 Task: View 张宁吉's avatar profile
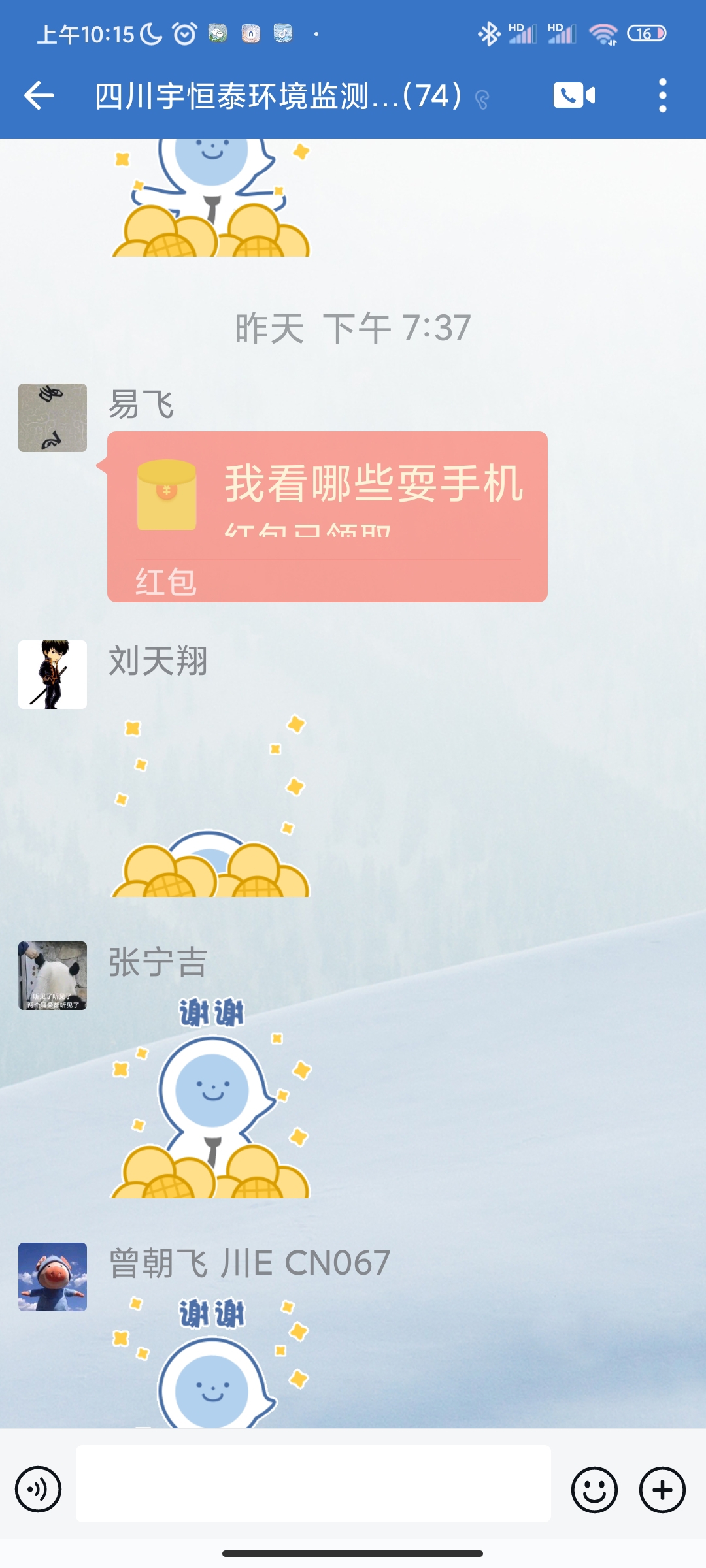tap(52, 975)
